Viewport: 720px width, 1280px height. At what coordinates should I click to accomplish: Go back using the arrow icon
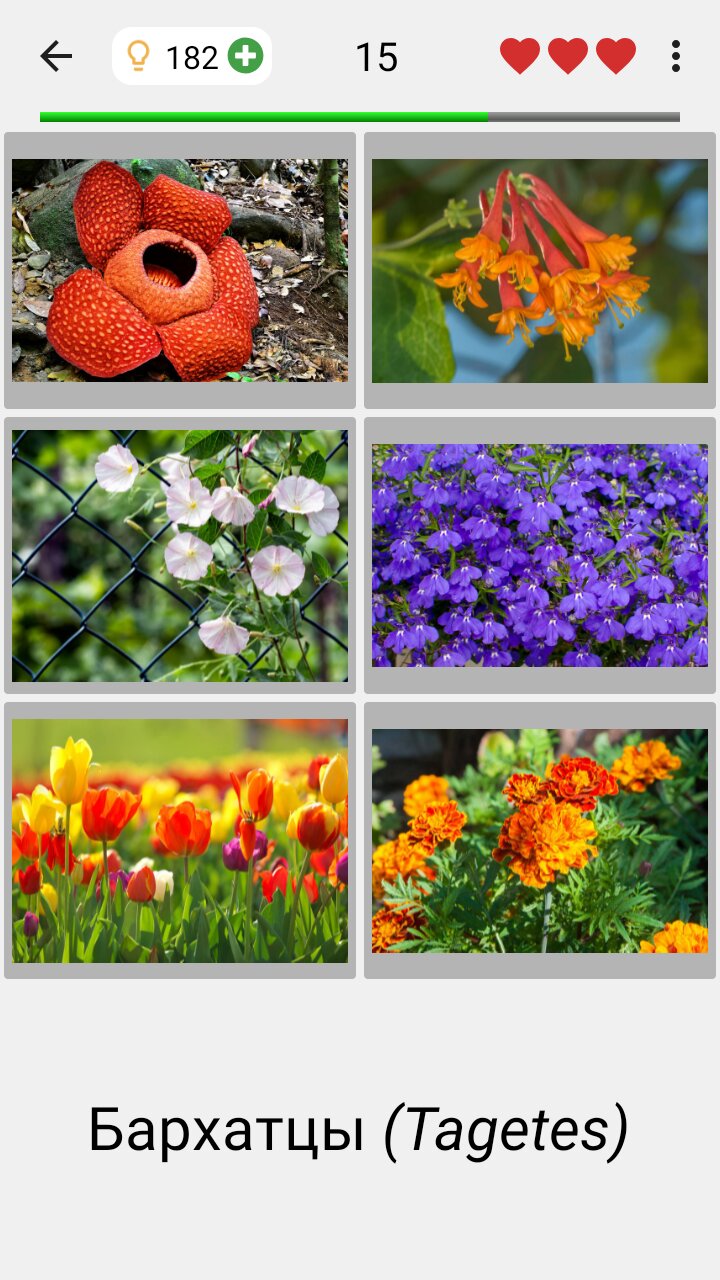(x=56, y=56)
